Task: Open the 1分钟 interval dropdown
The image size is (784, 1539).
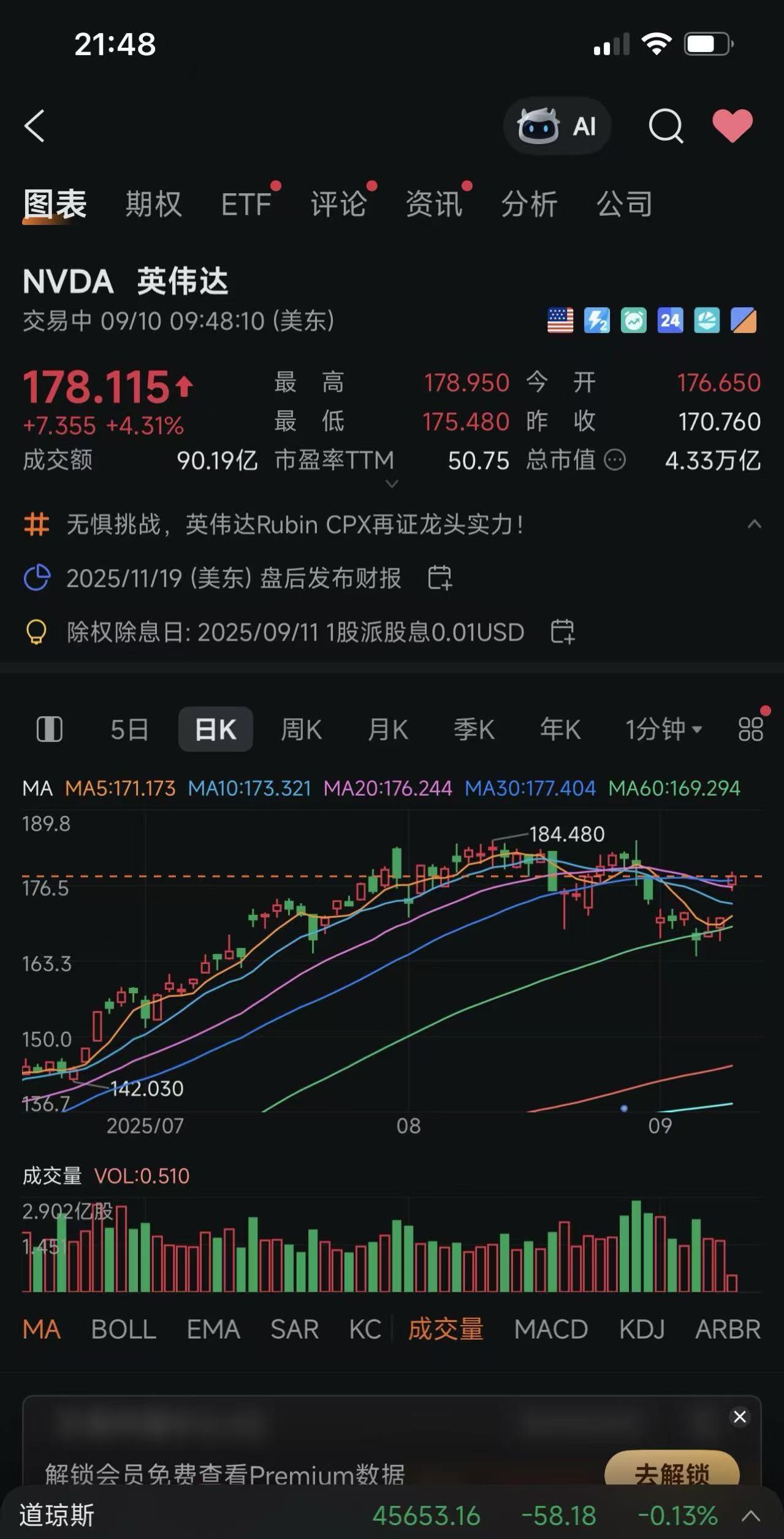Action: click(664, 730)
